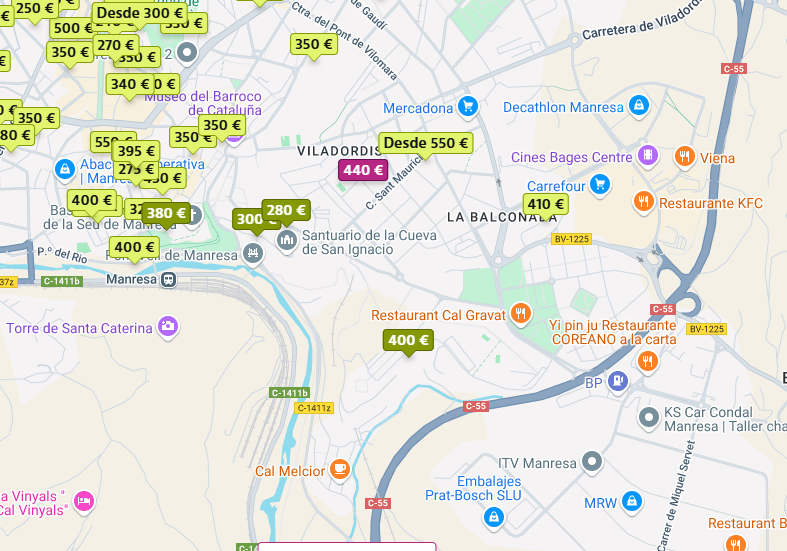This screenshot has width=787, height=551.
Task: Select the 380 € price pin
Action: (165, 213)
